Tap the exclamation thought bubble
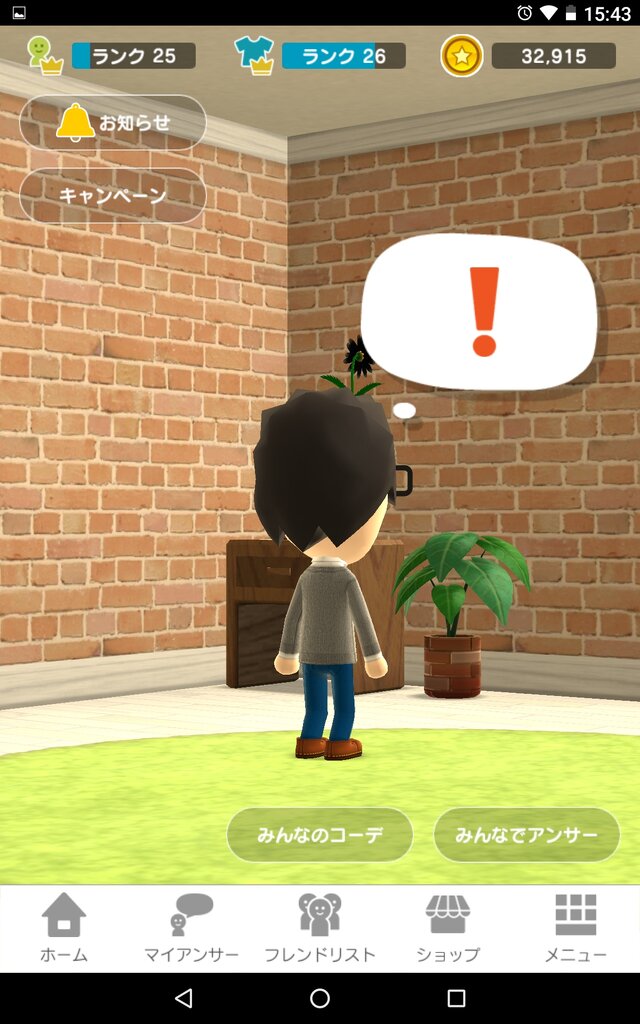The height and width of the screenshot is (1024, 640). pos(480,312)
